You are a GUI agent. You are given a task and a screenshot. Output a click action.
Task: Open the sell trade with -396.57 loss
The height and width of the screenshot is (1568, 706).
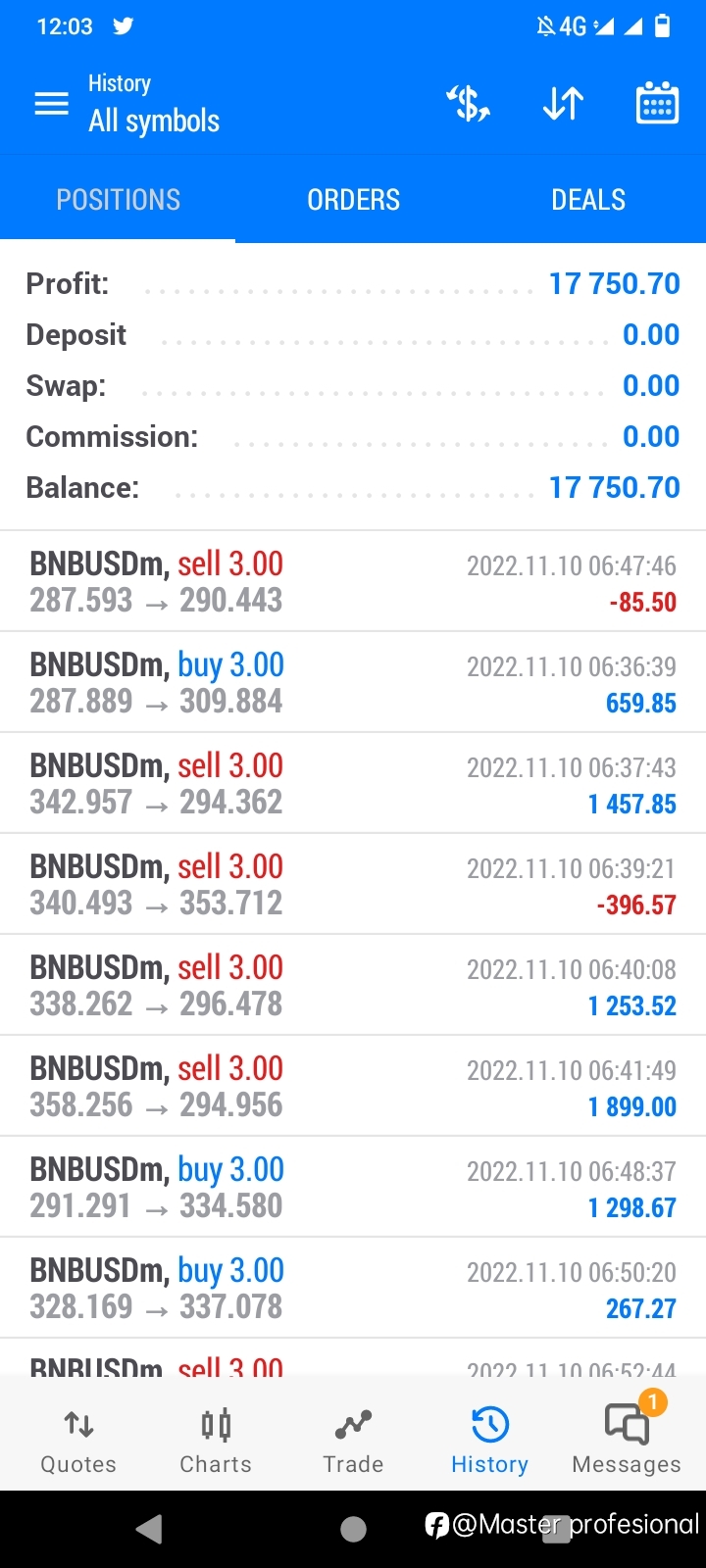[x=353, y=884]
